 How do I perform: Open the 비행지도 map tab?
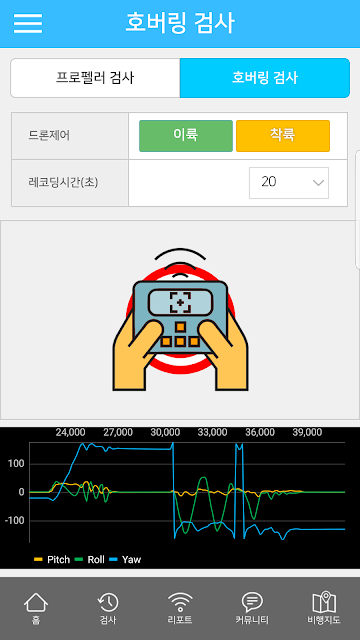(324, 608)
